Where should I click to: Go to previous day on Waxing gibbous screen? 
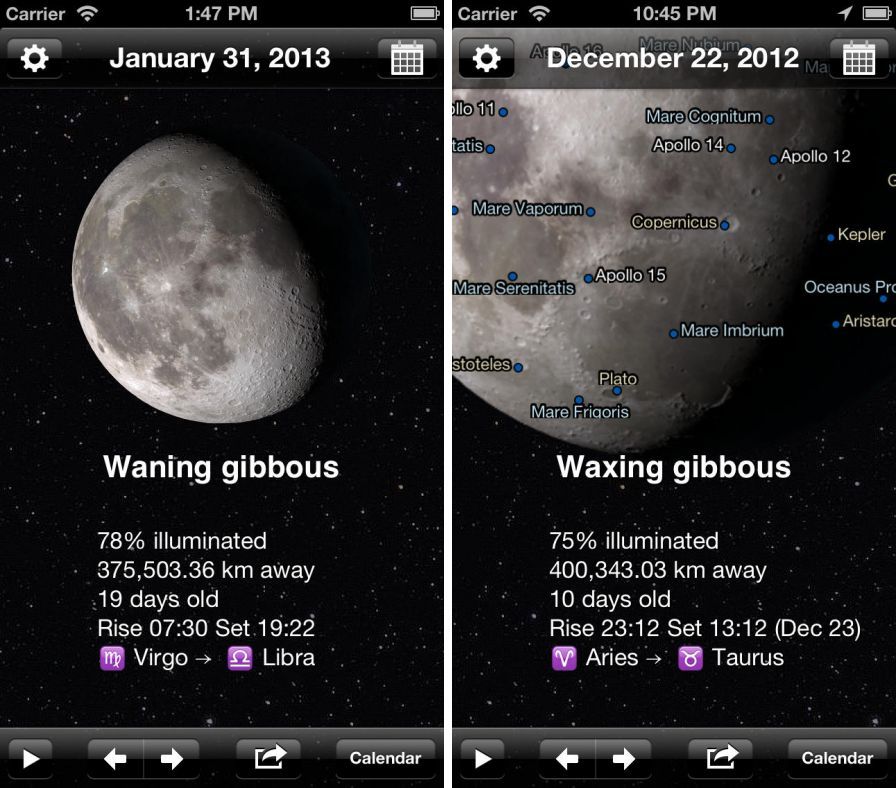(x=568, y=759)
